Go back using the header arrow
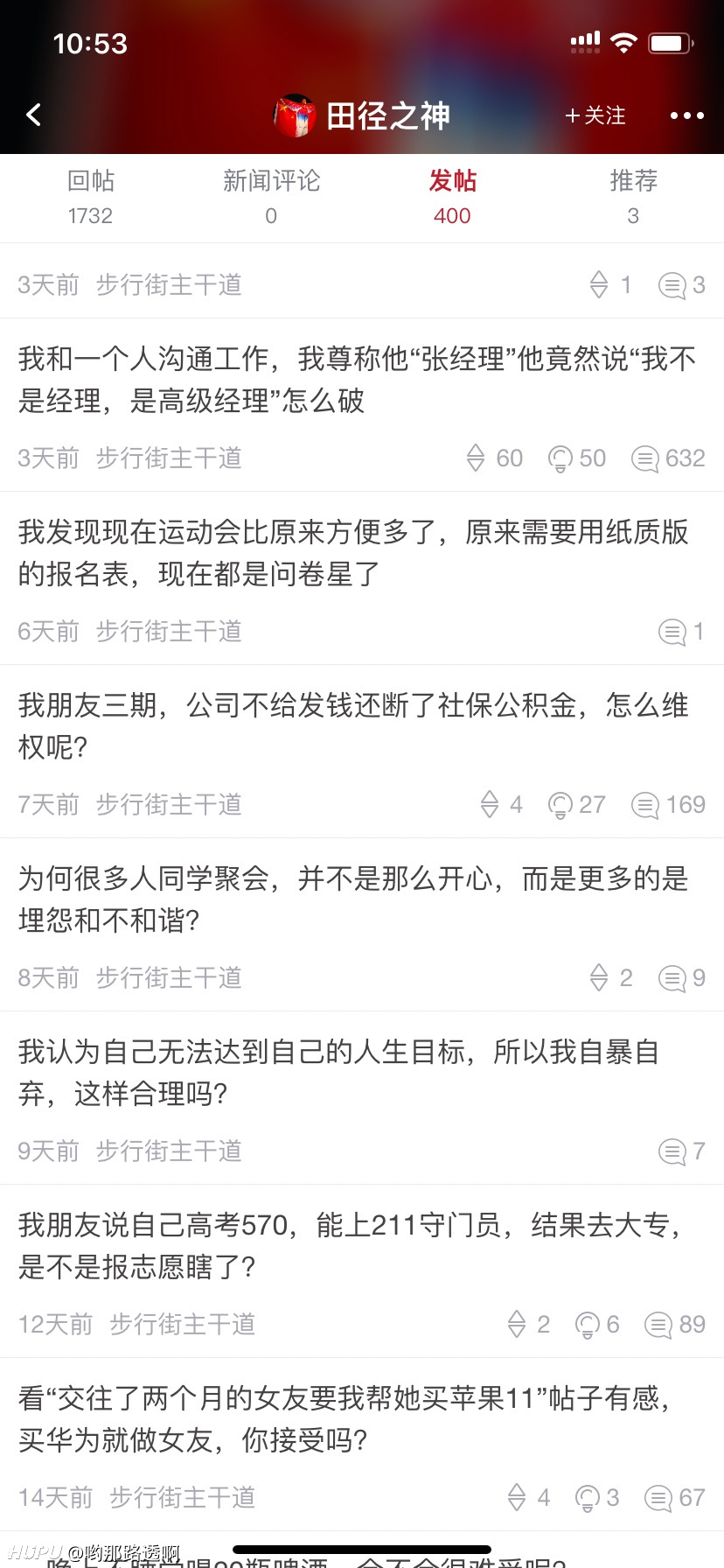 (x=34, y=115)
